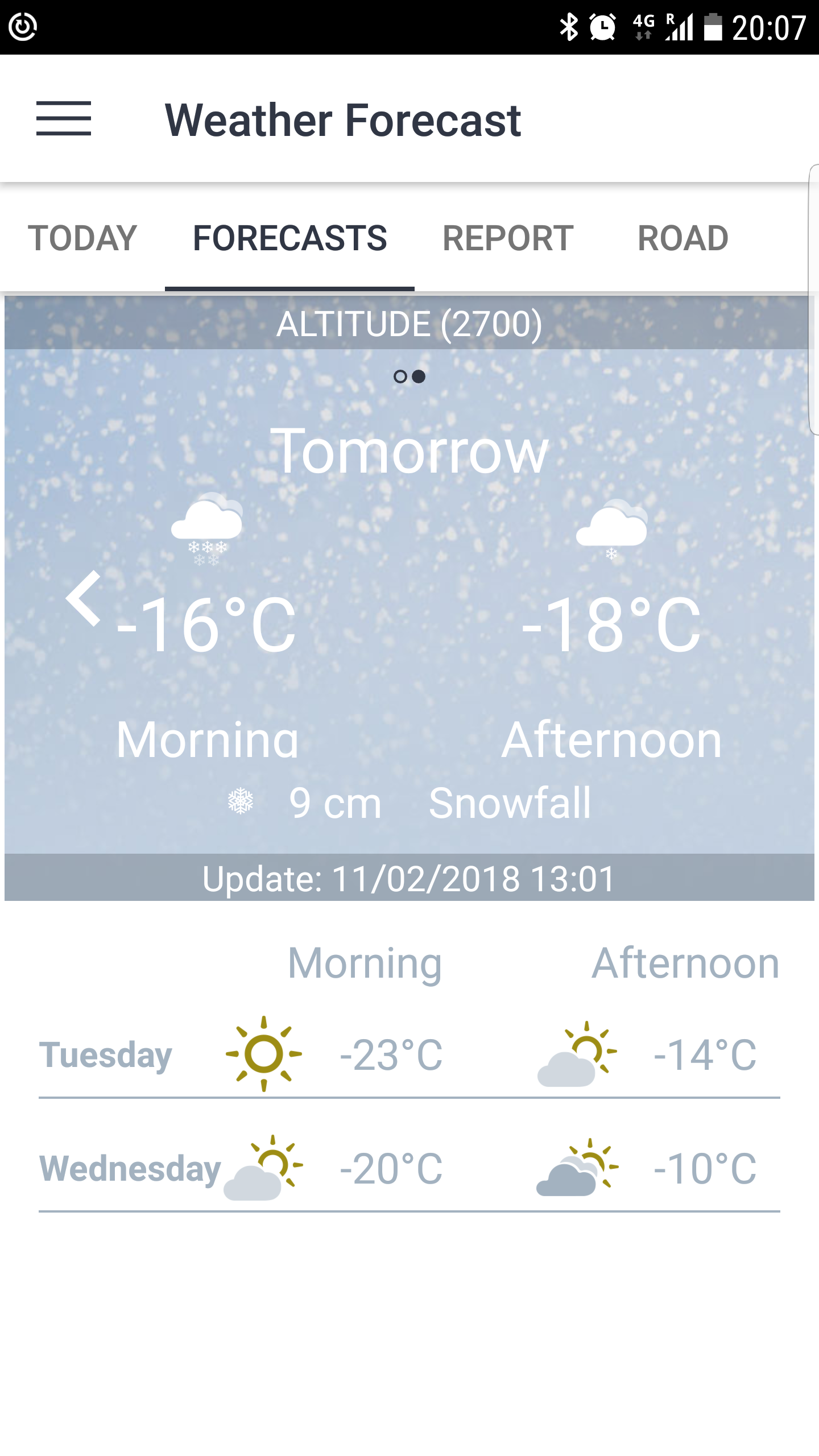Go to the ROAD tab
Screen dimensions: 819x1456
682,238
